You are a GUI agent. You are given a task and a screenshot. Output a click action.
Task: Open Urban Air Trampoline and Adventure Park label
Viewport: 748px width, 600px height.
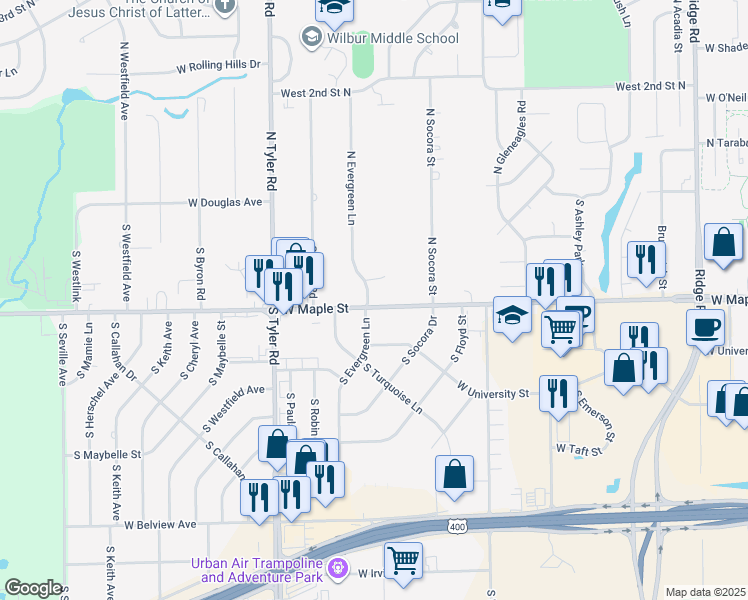point(264,569)
